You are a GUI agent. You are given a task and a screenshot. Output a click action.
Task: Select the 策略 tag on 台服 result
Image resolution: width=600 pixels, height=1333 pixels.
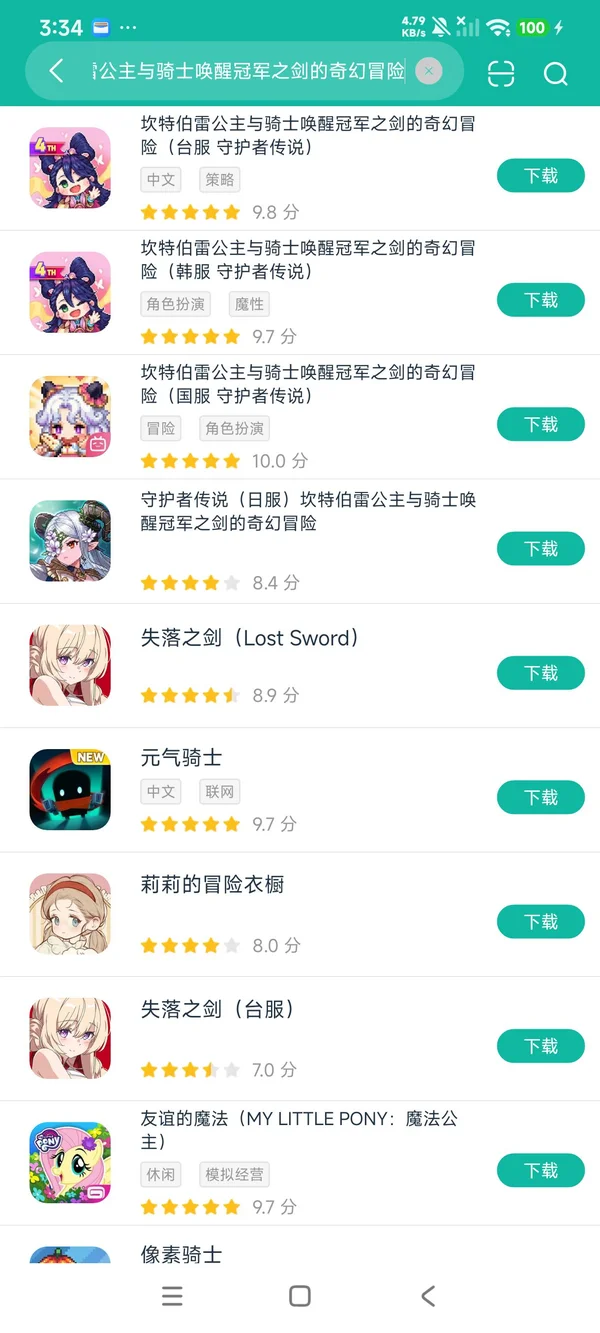click(220, 180)
